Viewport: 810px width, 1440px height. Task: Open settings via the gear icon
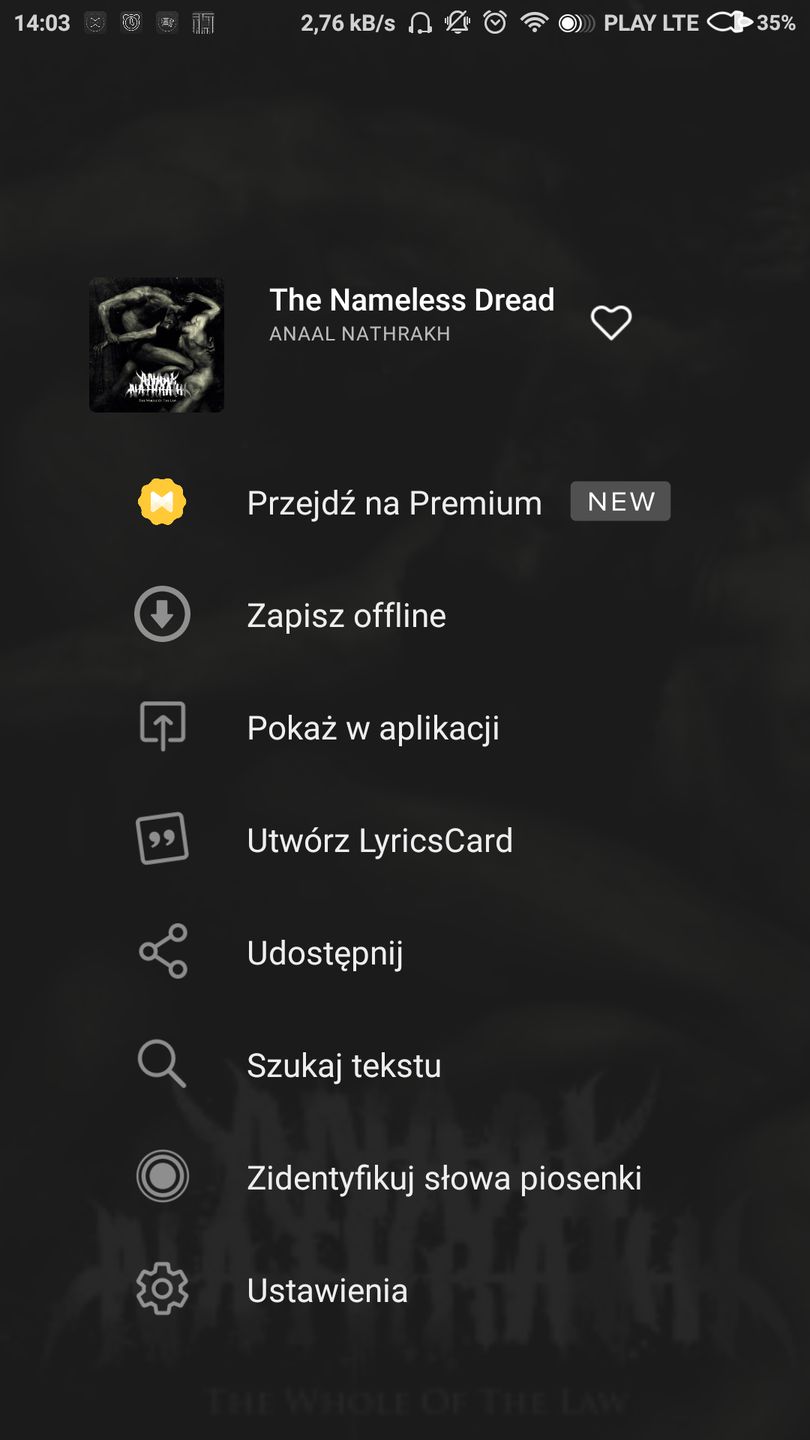(161, 1289)
